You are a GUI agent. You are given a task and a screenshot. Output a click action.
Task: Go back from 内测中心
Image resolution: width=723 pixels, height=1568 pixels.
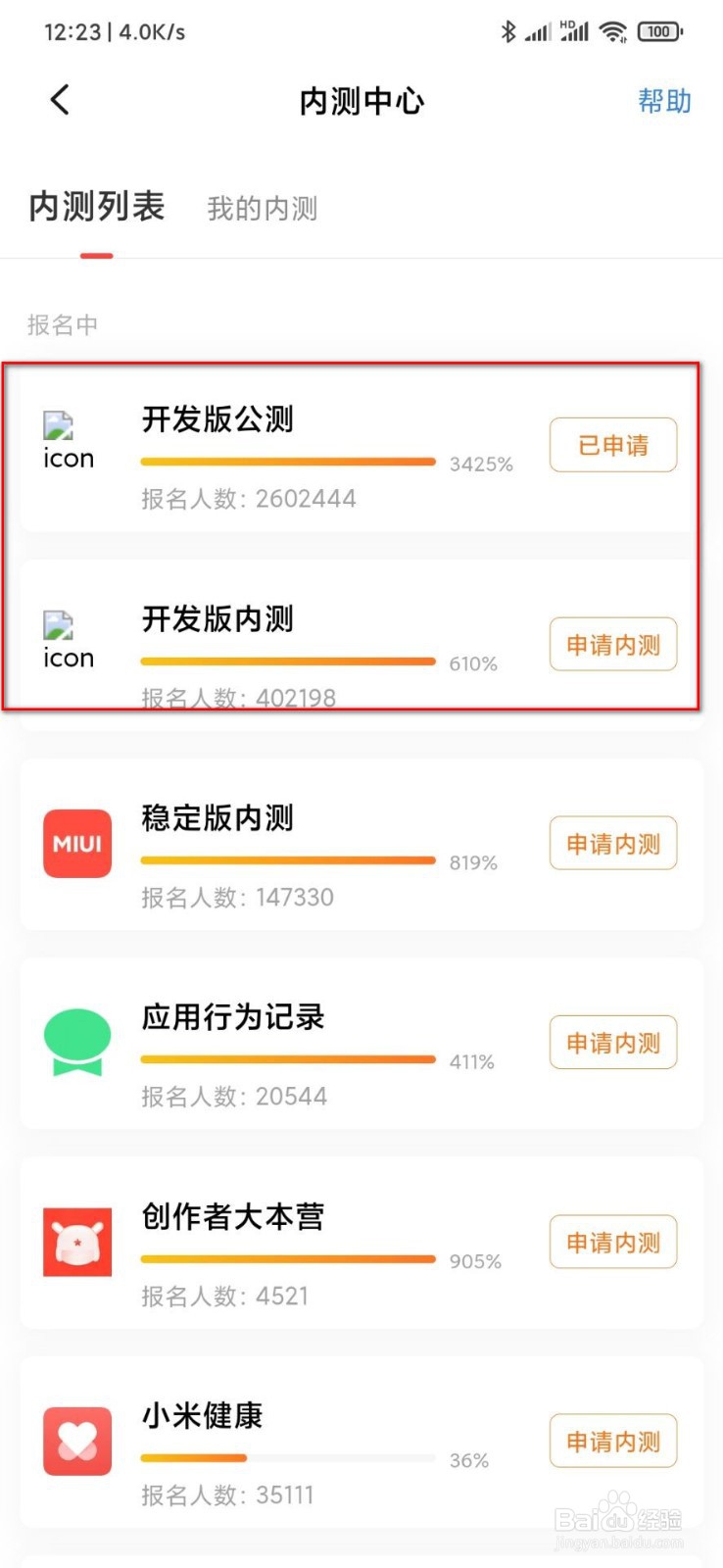coord(60,99)
